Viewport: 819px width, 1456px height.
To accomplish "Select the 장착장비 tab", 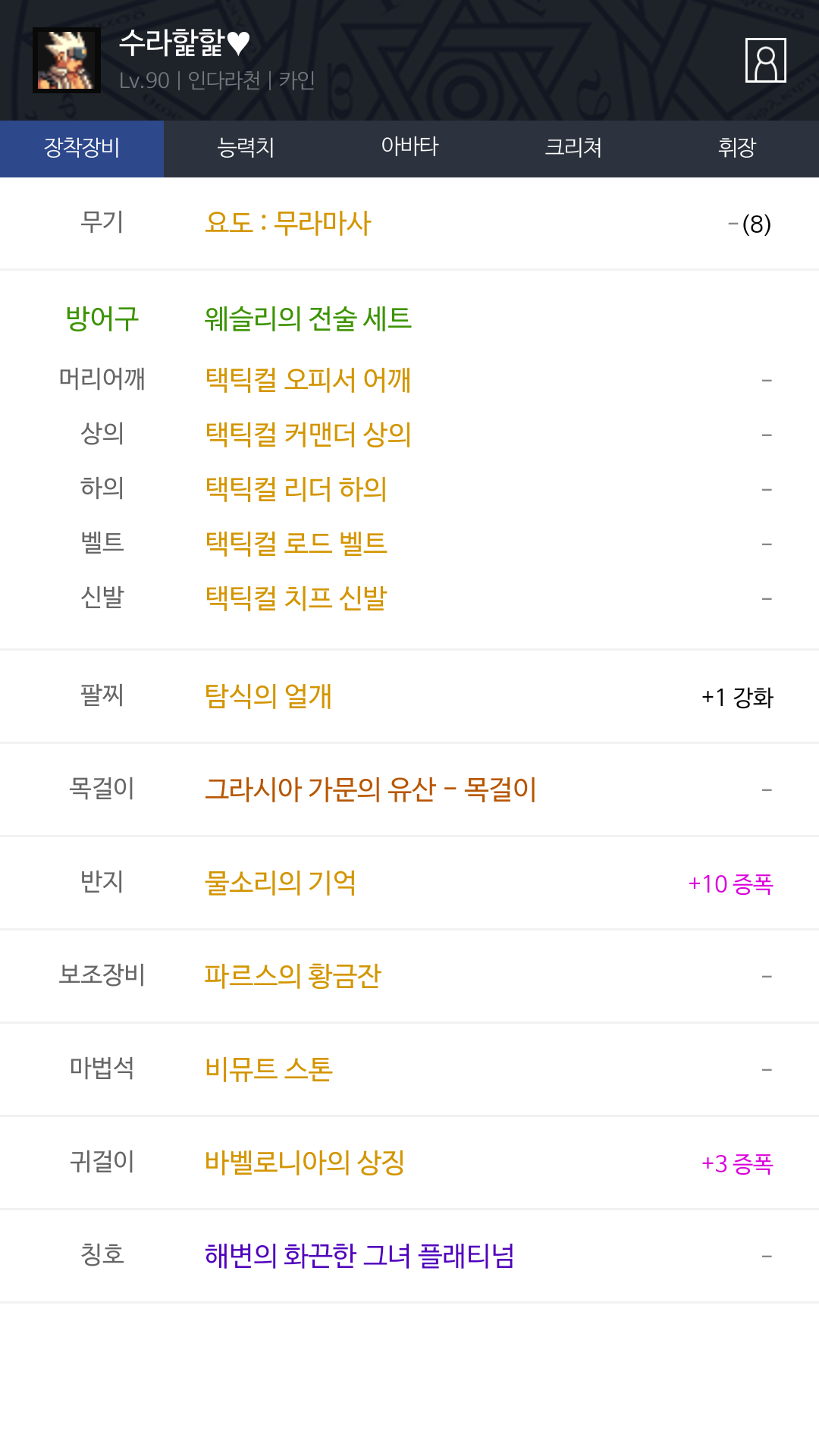I will coord(82,149).
